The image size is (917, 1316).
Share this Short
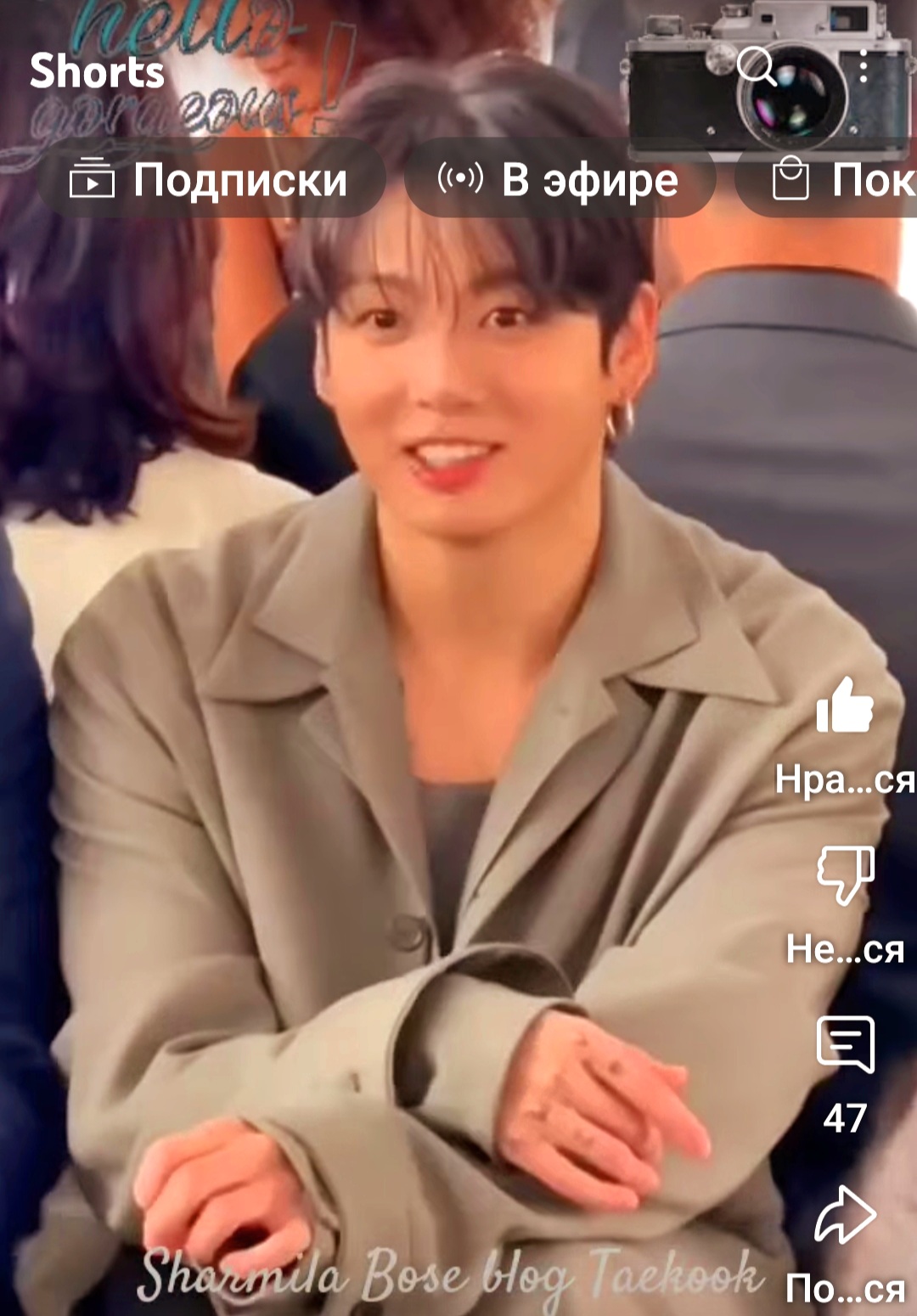point(844,1216)
